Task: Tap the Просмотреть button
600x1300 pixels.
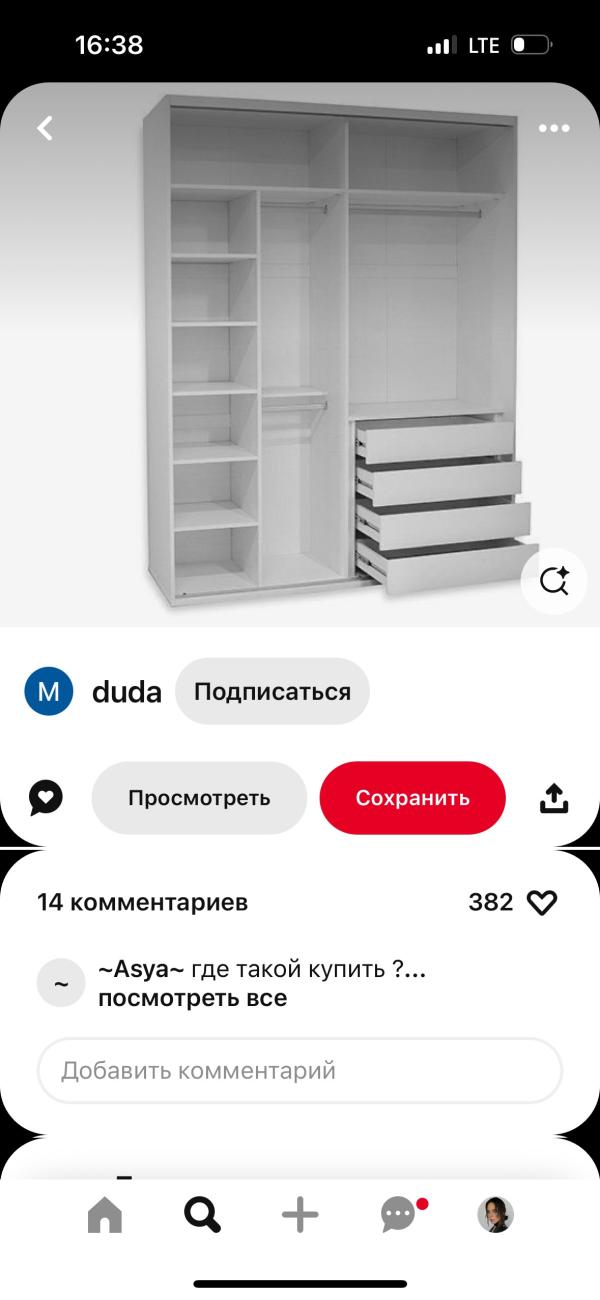Action: point(199,798)
